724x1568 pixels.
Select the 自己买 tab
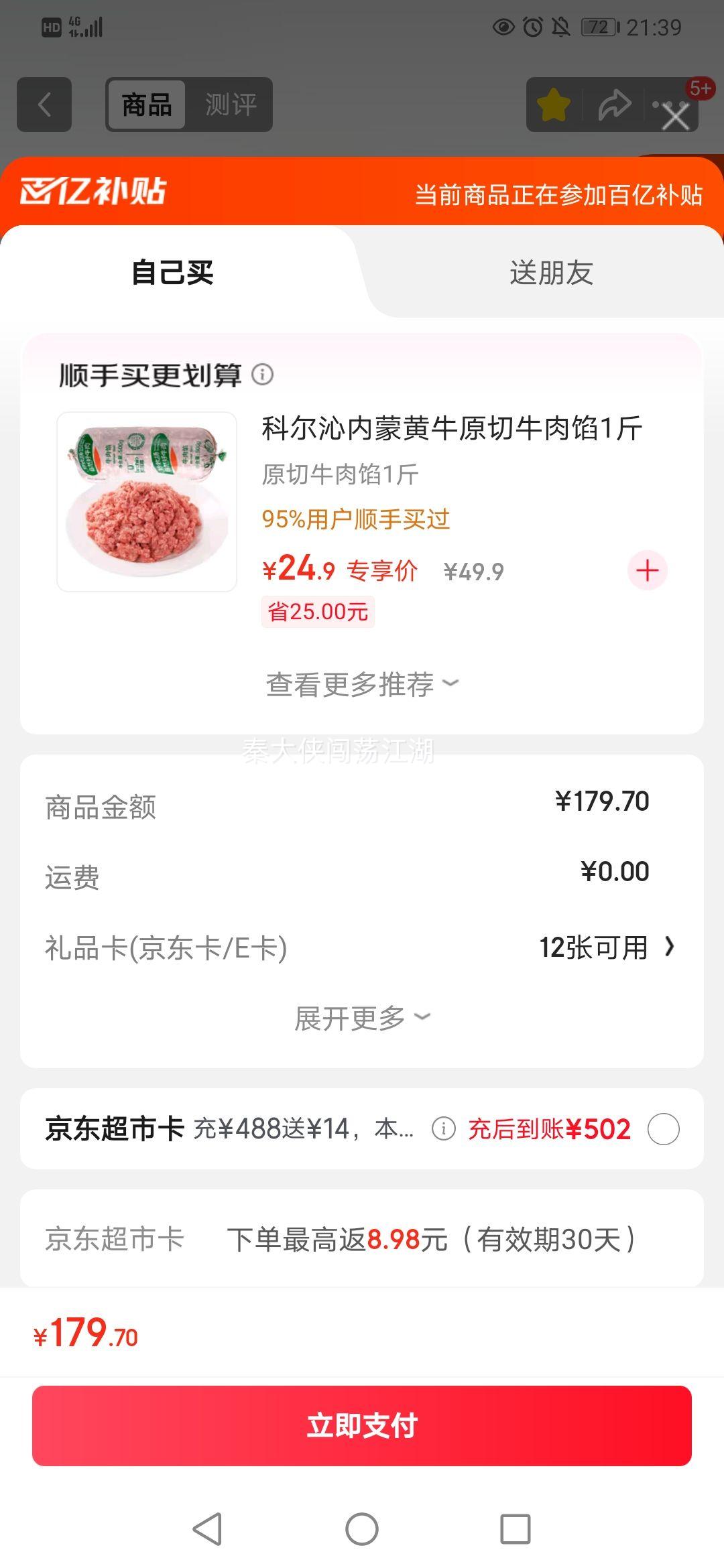point(172,273)
